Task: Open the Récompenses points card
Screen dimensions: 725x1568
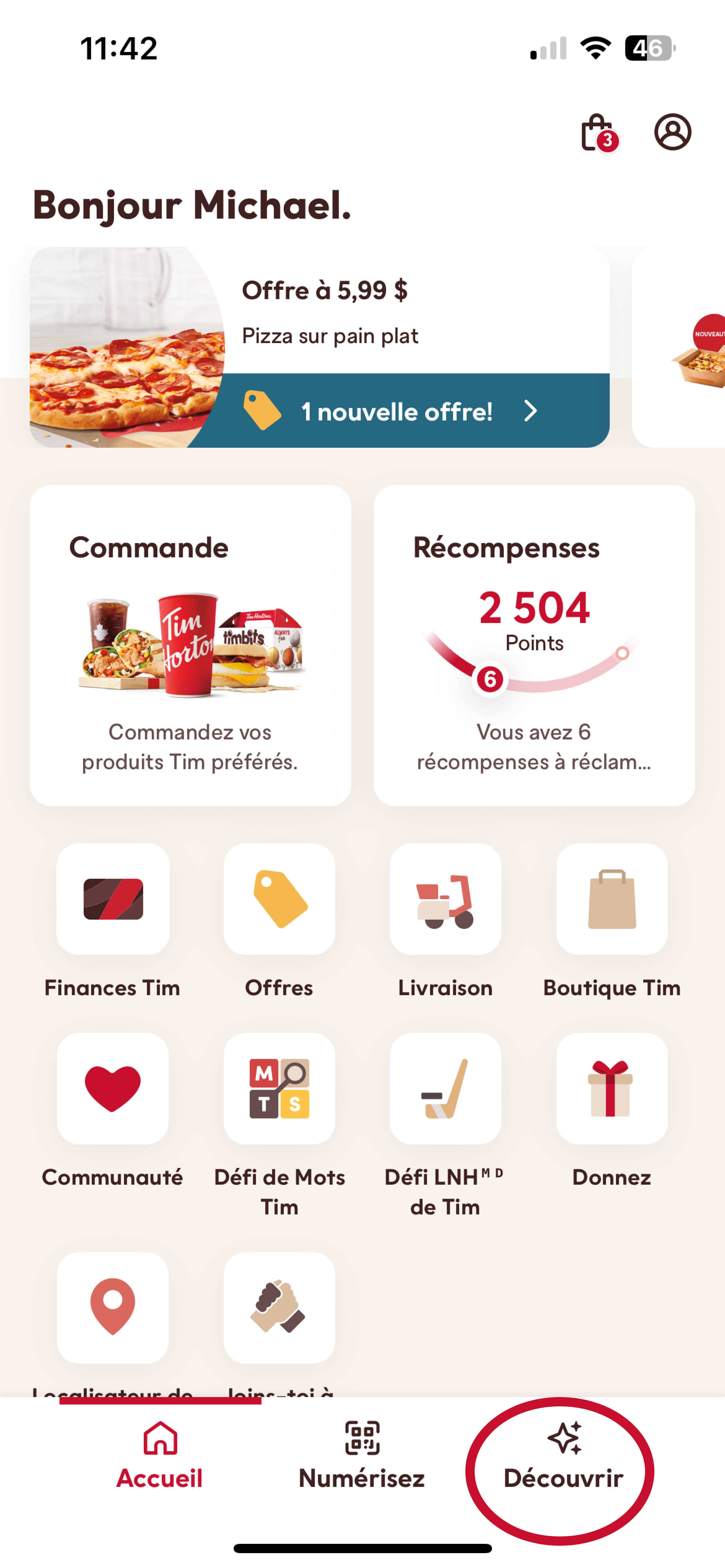Action: 534,645
